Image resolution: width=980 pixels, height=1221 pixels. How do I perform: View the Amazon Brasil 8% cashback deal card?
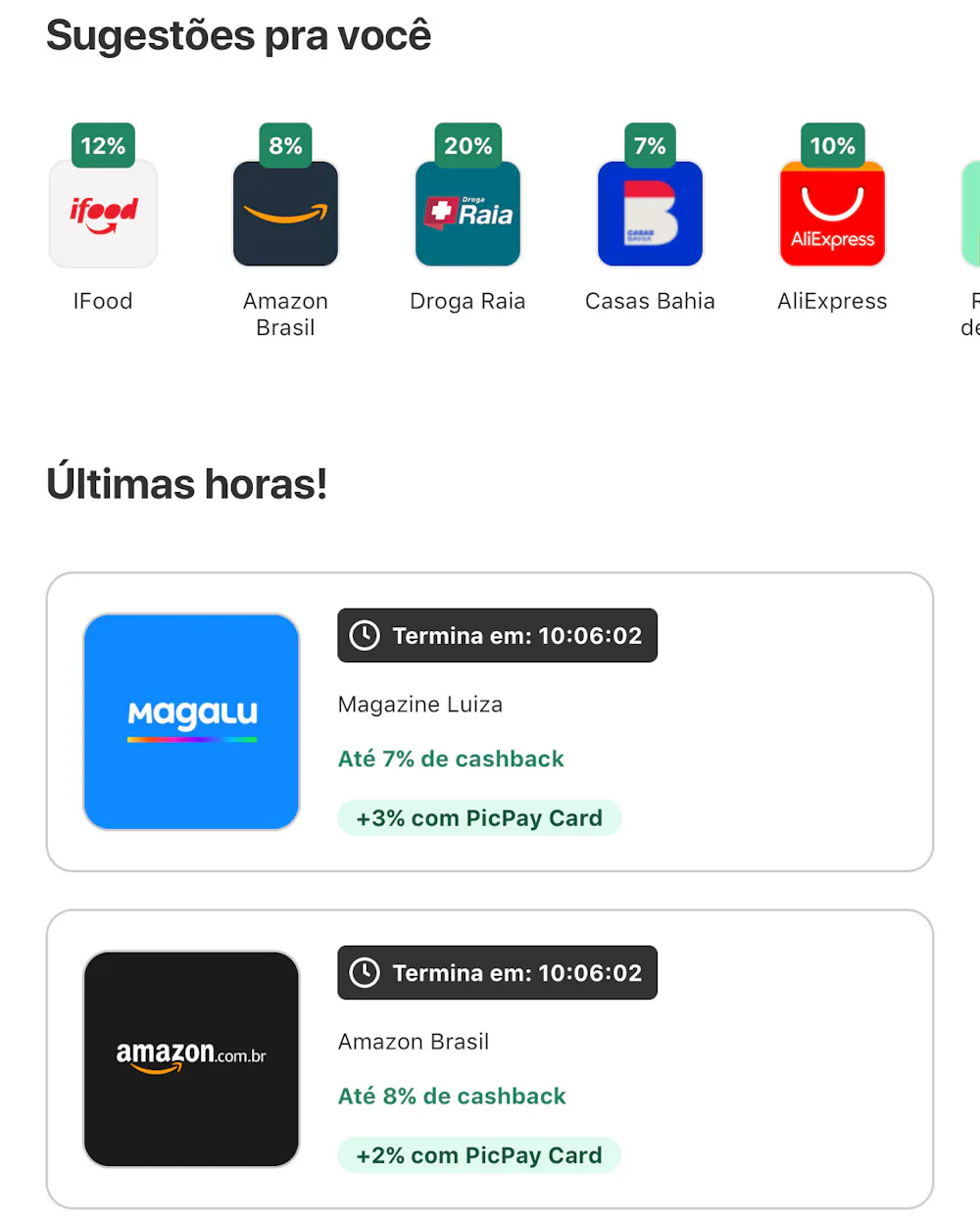[x=489, y=1058]
